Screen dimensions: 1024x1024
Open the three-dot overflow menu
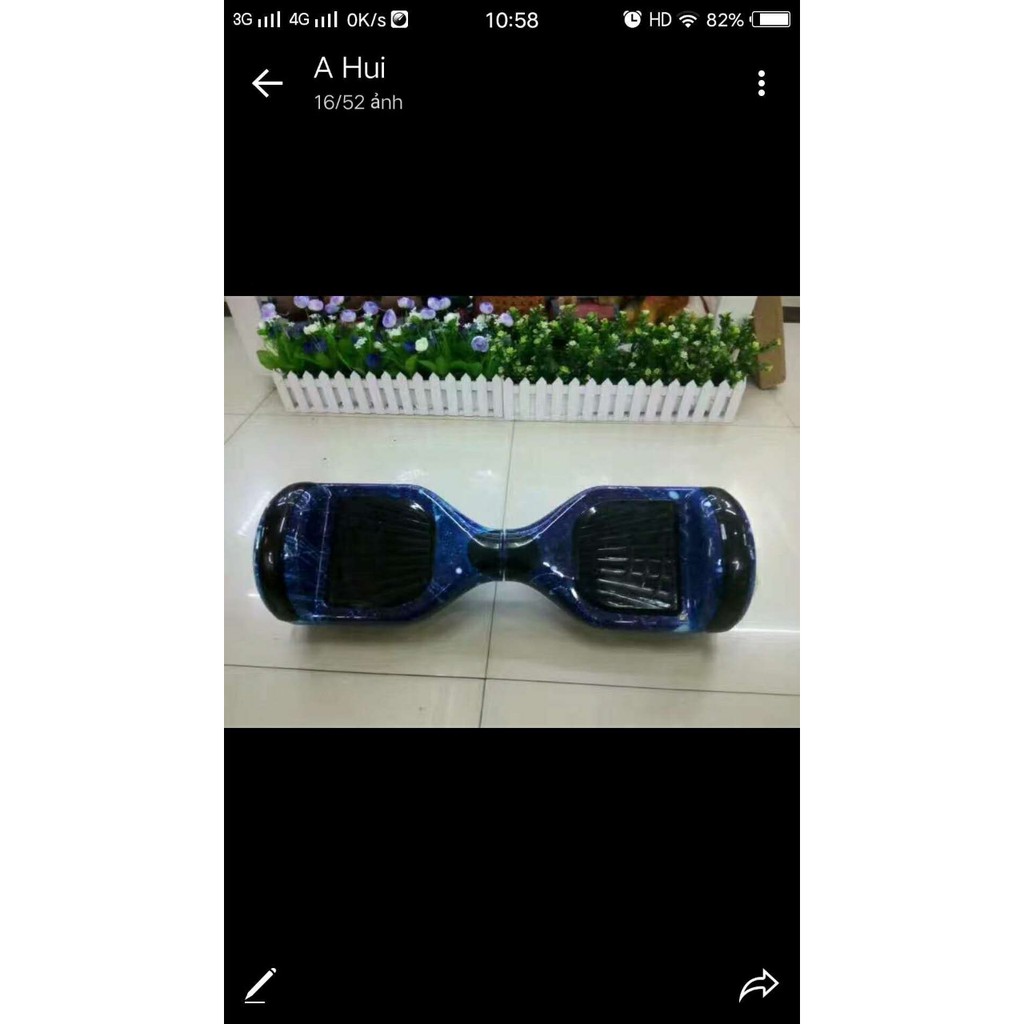tap(761, 84)
